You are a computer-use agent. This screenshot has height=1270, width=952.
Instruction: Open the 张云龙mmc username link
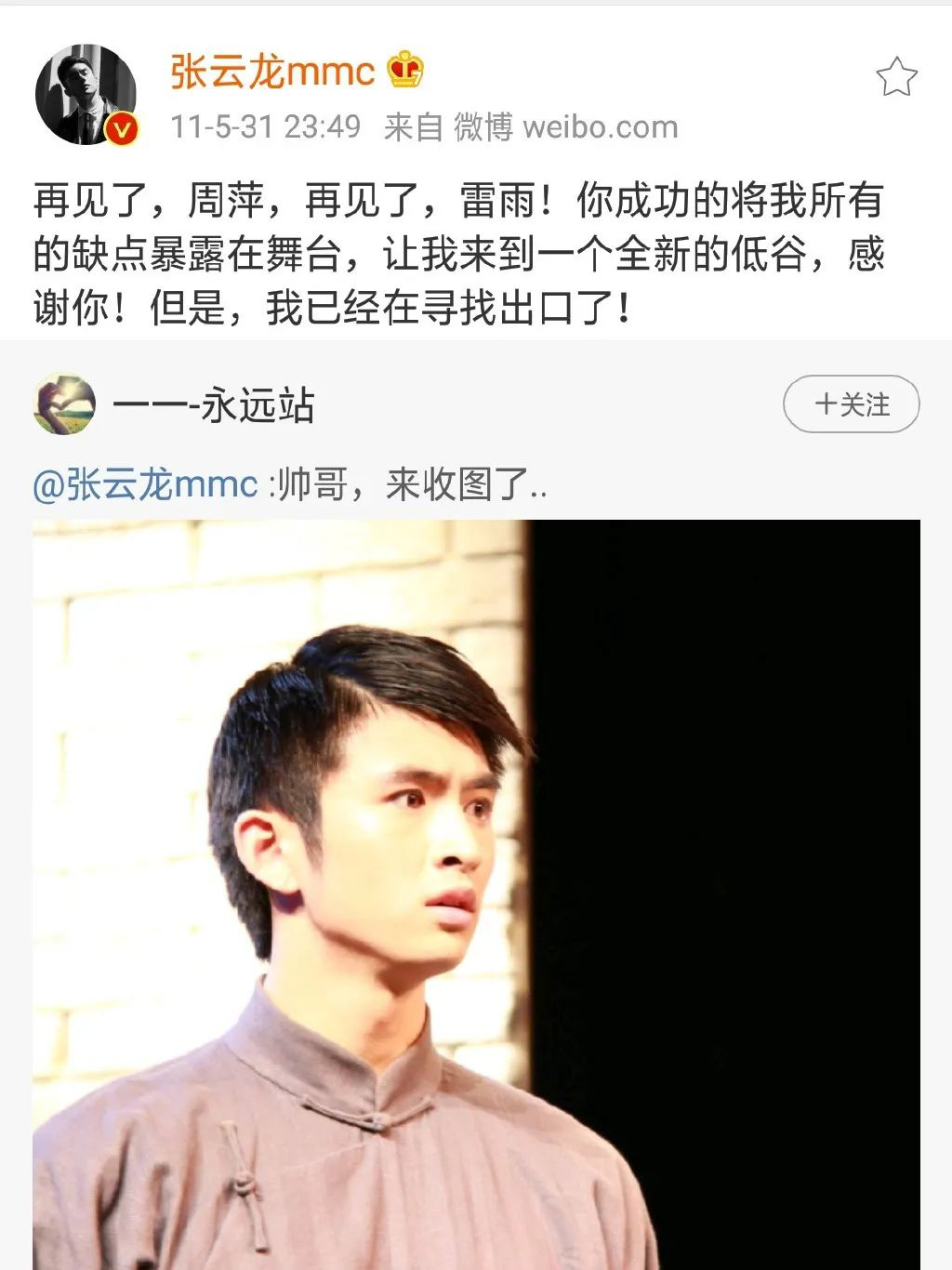tap(271, 72)
